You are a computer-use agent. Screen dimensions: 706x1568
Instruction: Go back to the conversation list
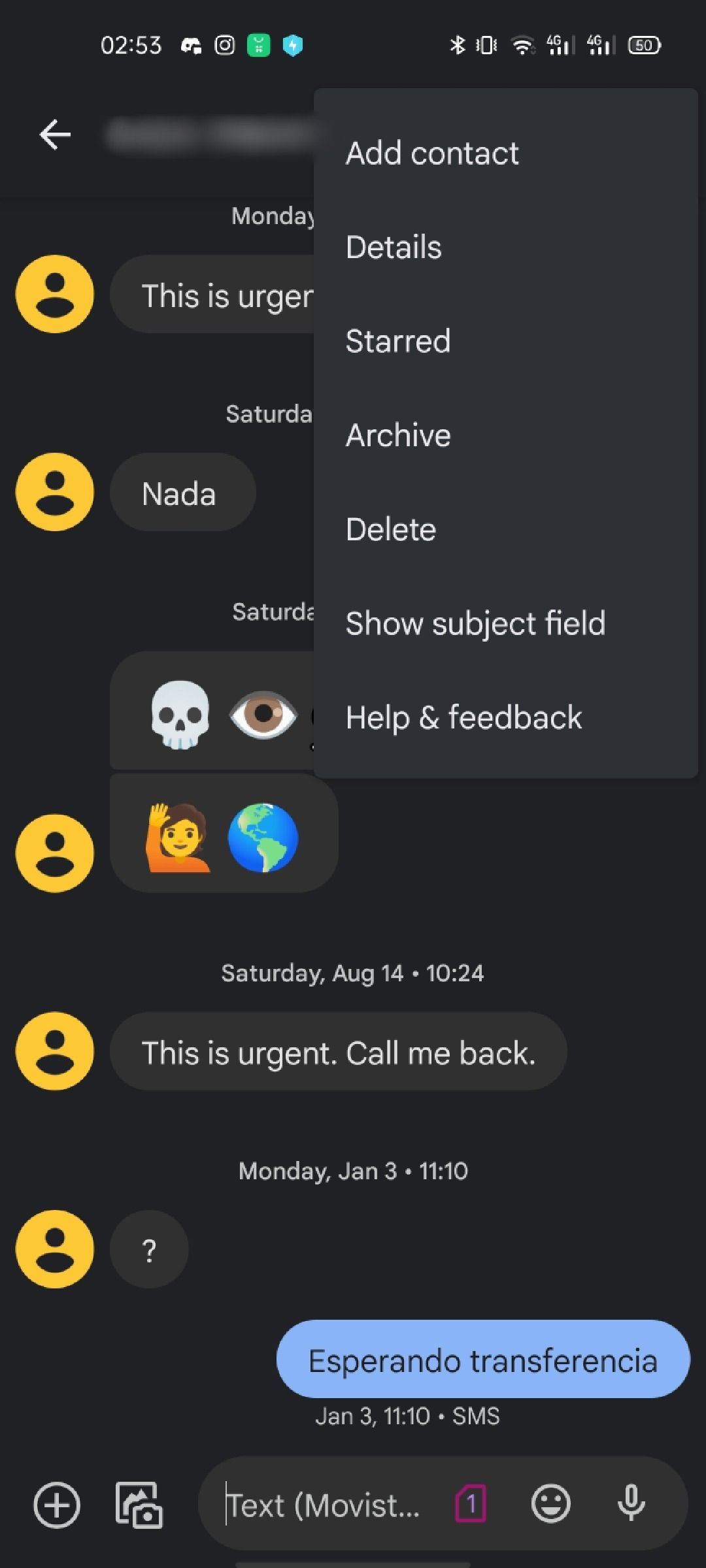click(55, 135)
